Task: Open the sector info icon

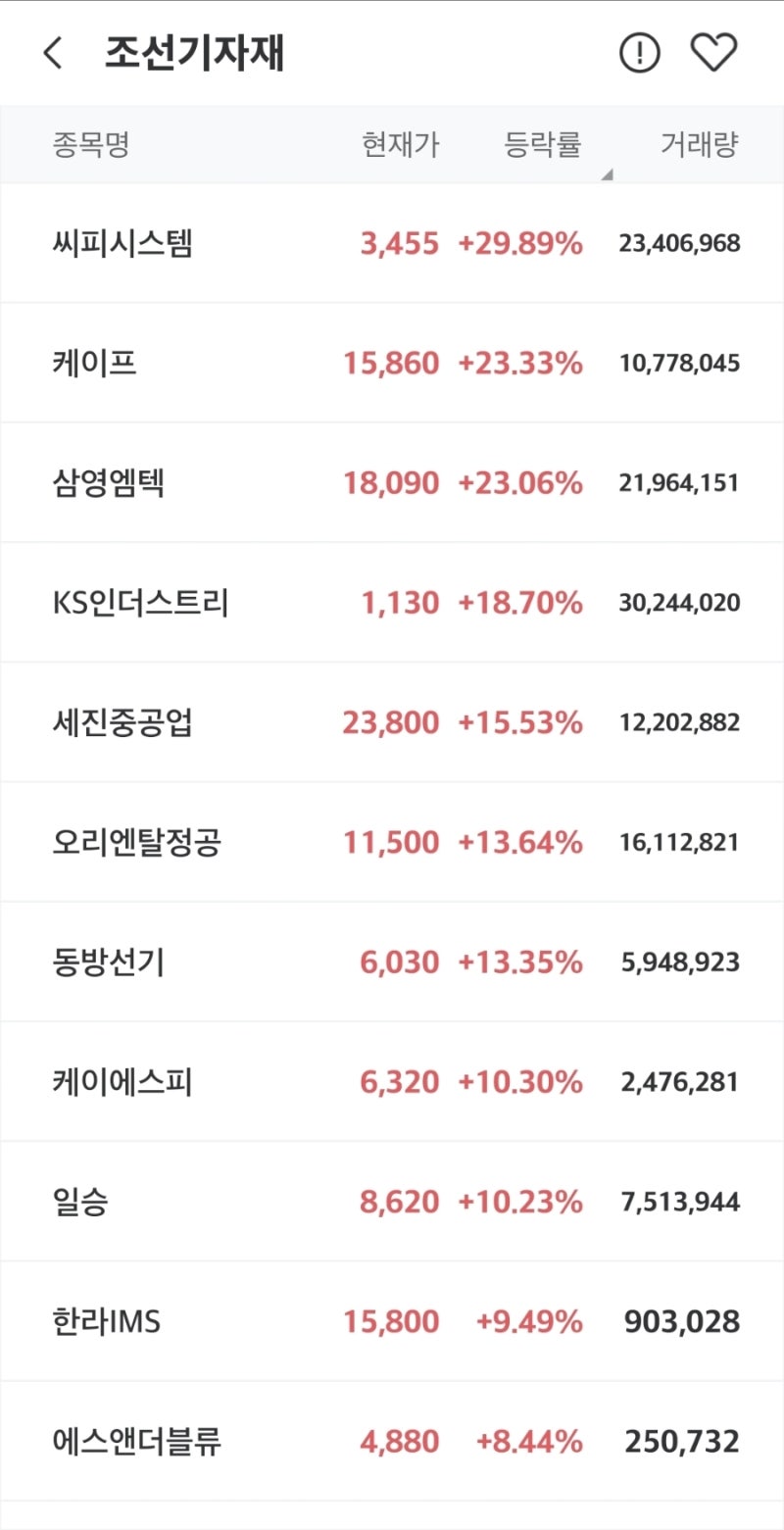Action: tap(638, 52)
